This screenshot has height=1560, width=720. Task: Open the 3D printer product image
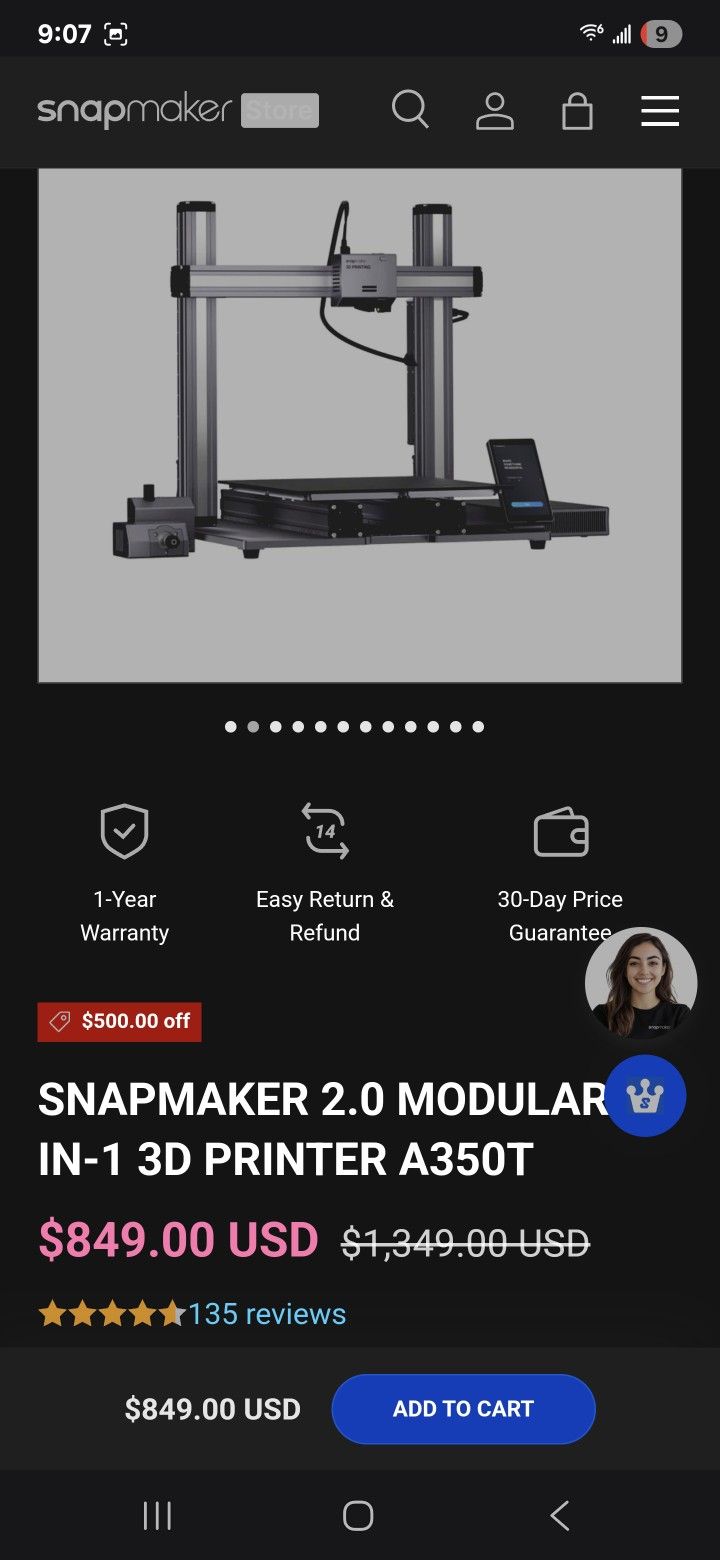[x=360, y=425]
